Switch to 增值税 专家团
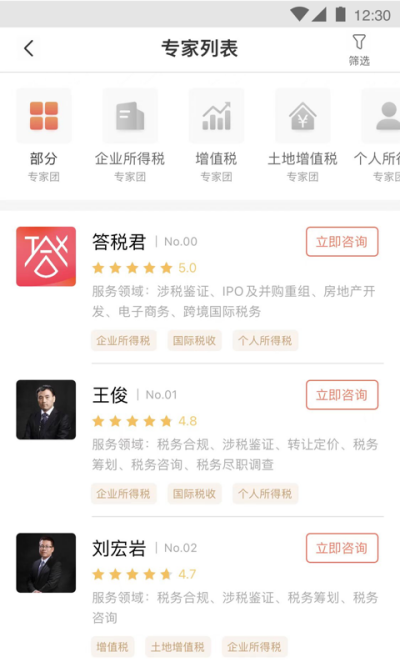This screenshot has width=400, height=667. [x=216, y=135]
